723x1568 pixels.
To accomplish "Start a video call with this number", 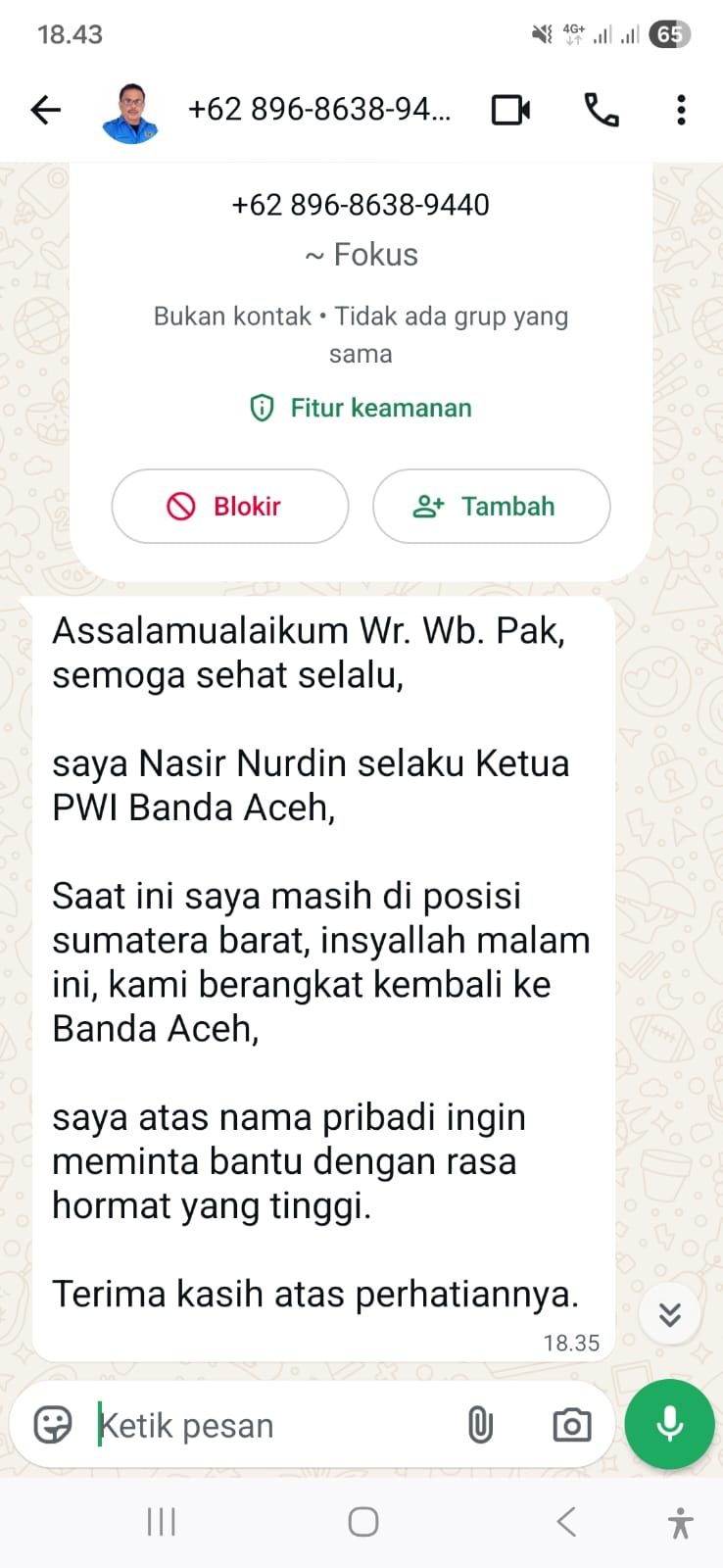I will 510,110.
